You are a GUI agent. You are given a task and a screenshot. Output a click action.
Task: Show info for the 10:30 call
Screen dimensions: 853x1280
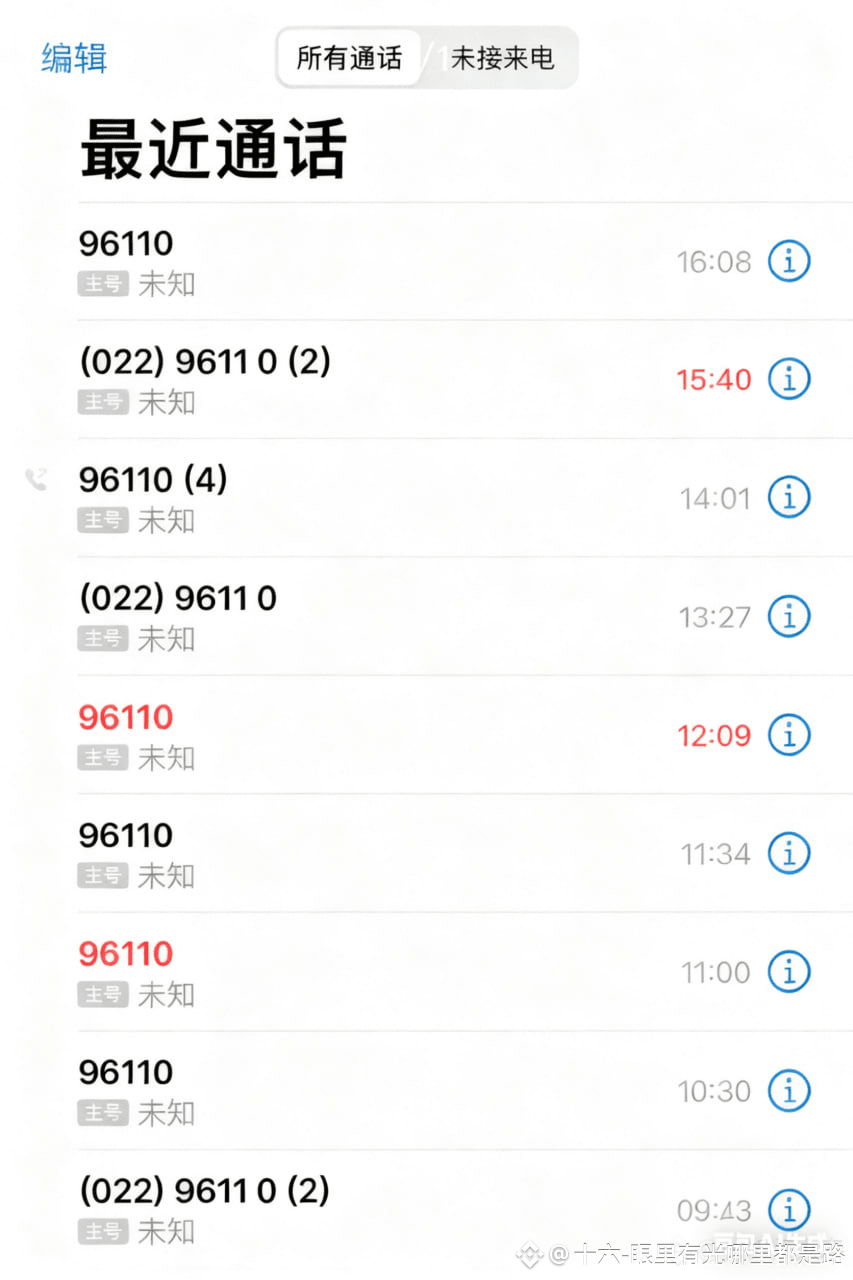click(x=788, y=1090)
